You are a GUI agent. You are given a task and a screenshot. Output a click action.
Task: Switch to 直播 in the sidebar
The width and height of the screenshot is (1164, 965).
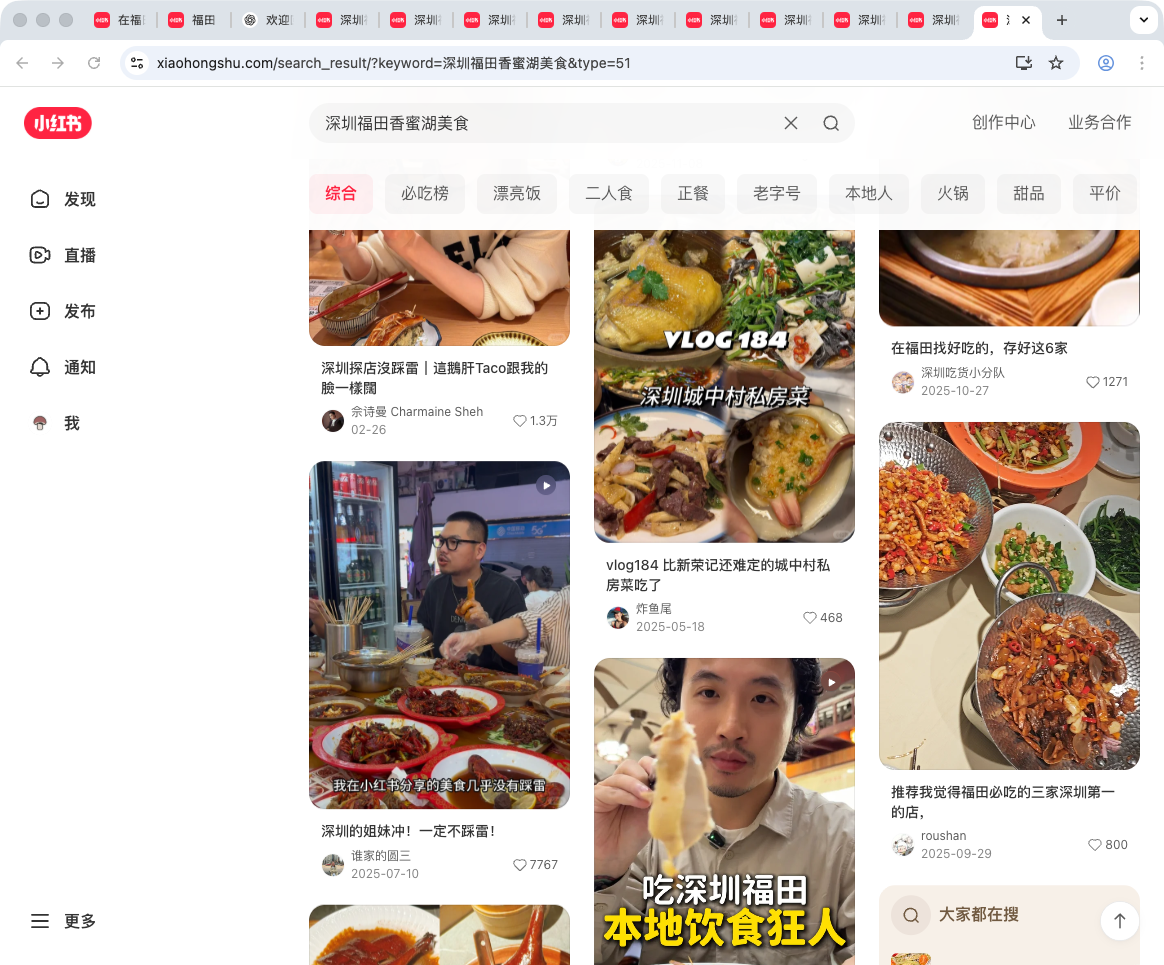[64, 255]
